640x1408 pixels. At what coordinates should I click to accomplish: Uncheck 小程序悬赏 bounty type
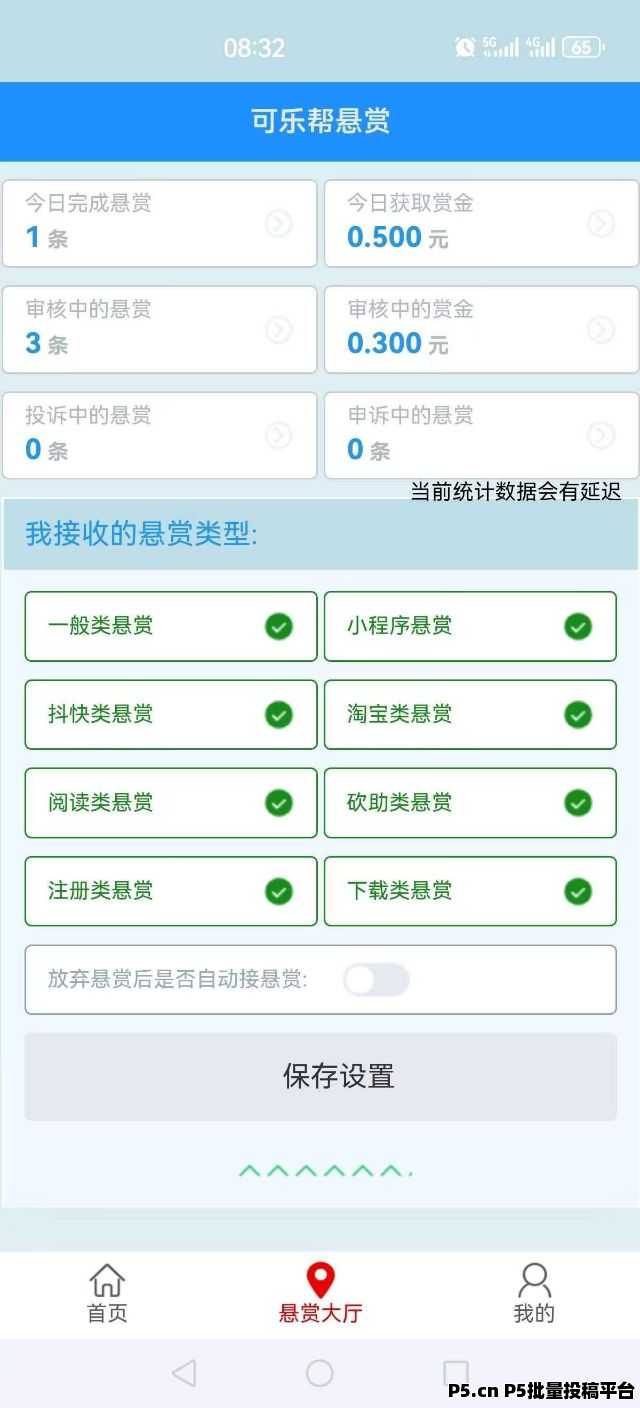(577, 627)
